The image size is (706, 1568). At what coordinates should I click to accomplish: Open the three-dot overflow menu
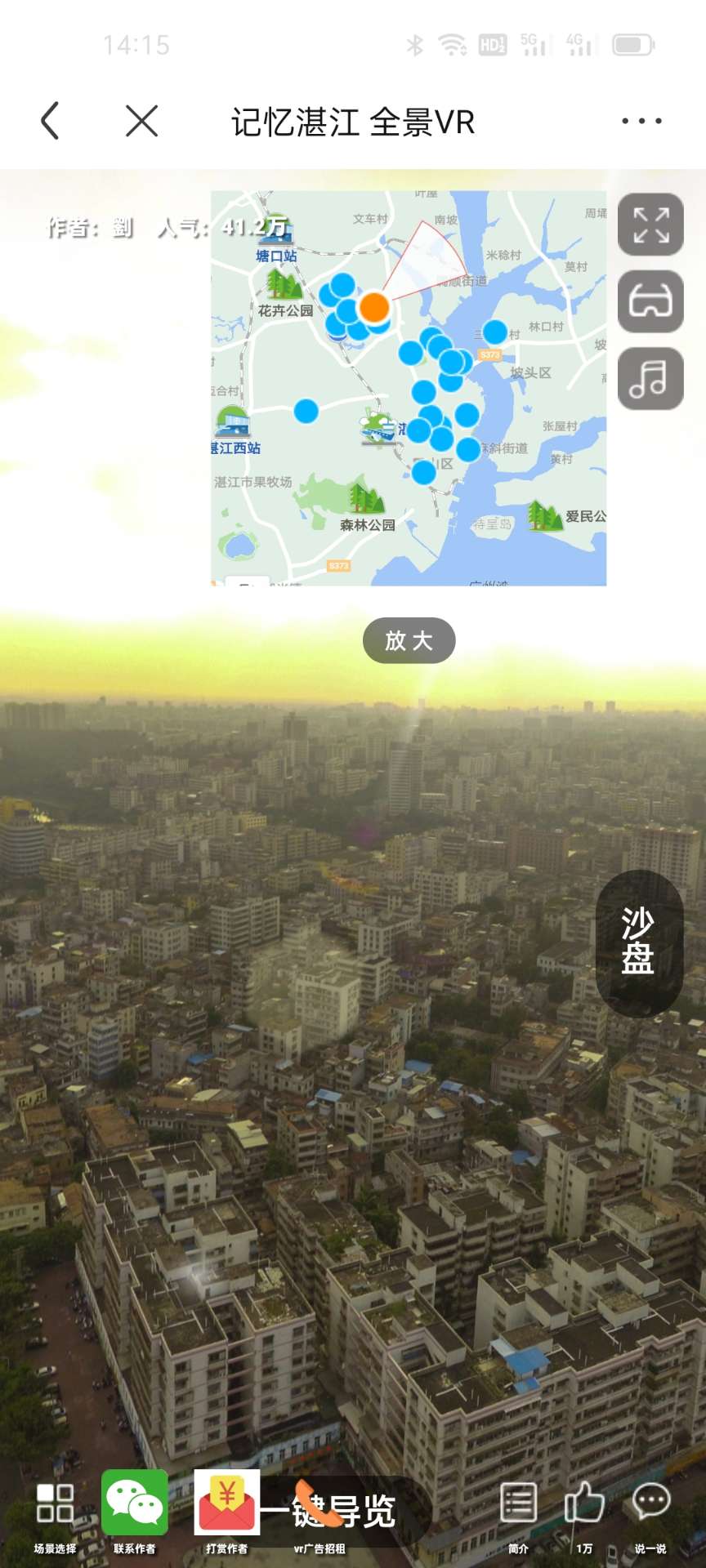click(x=641, y=121)
